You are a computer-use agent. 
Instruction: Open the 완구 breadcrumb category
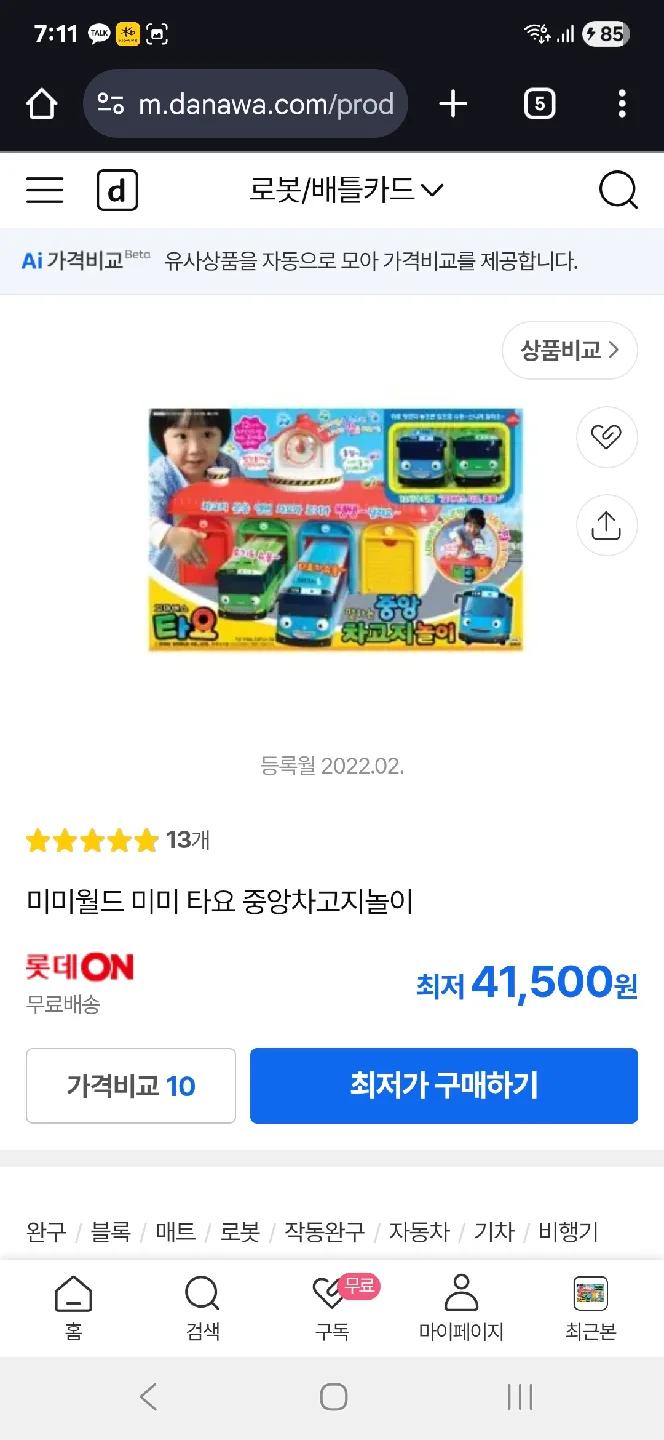click(46, 1231)
